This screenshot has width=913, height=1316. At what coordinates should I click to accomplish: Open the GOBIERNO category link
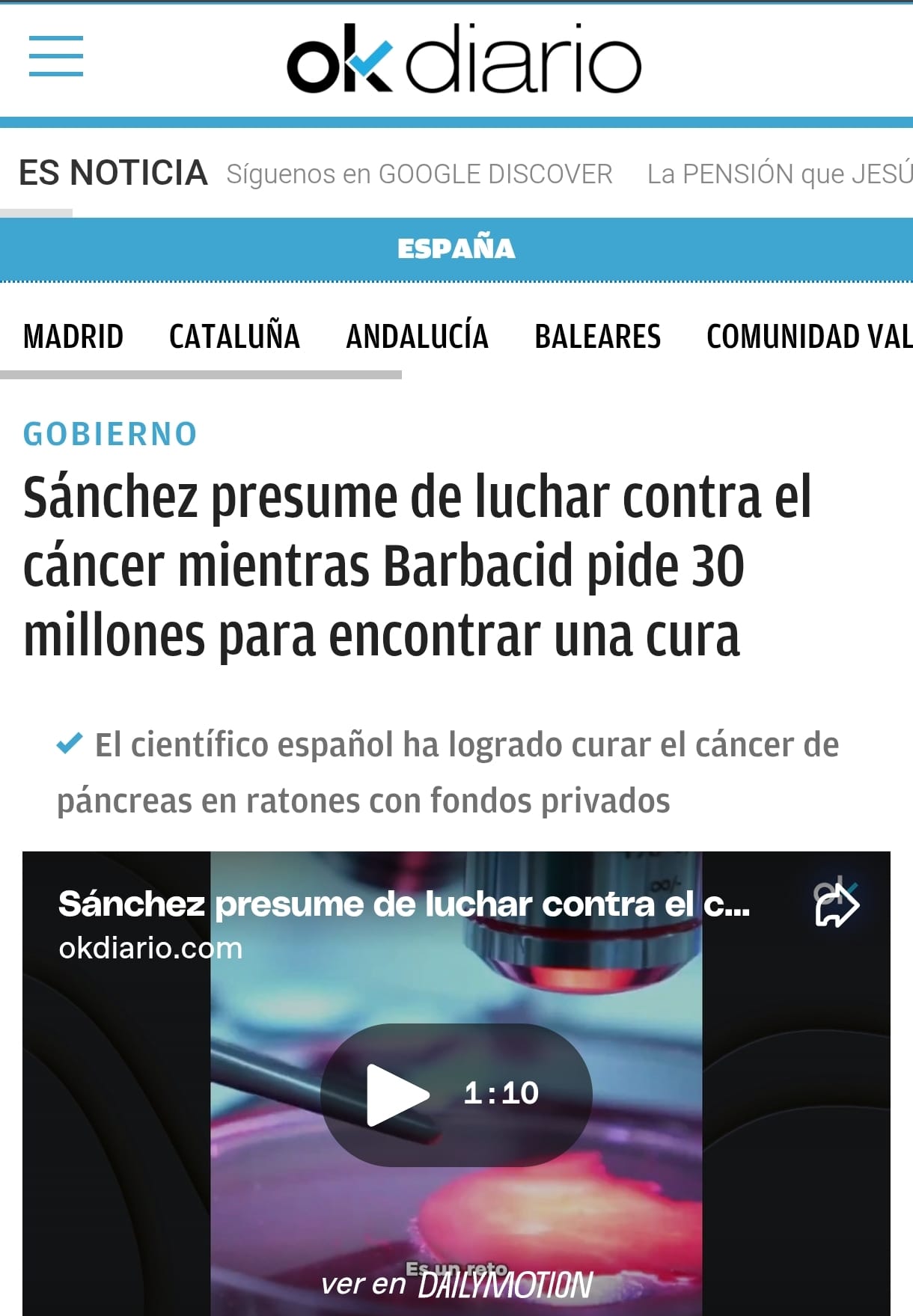(x=110, y=434)
